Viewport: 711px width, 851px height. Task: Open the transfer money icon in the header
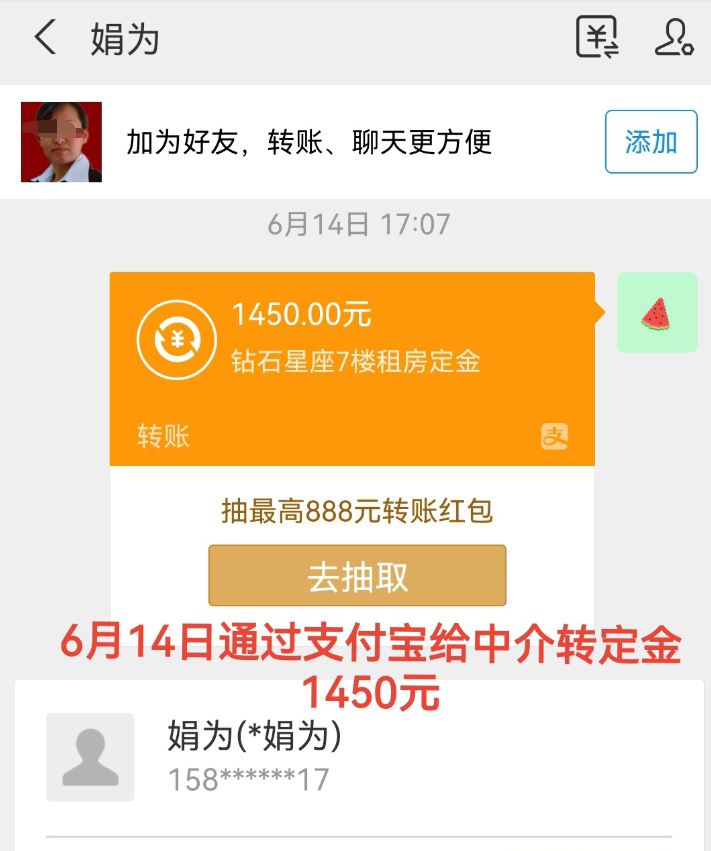click(597, 37)
